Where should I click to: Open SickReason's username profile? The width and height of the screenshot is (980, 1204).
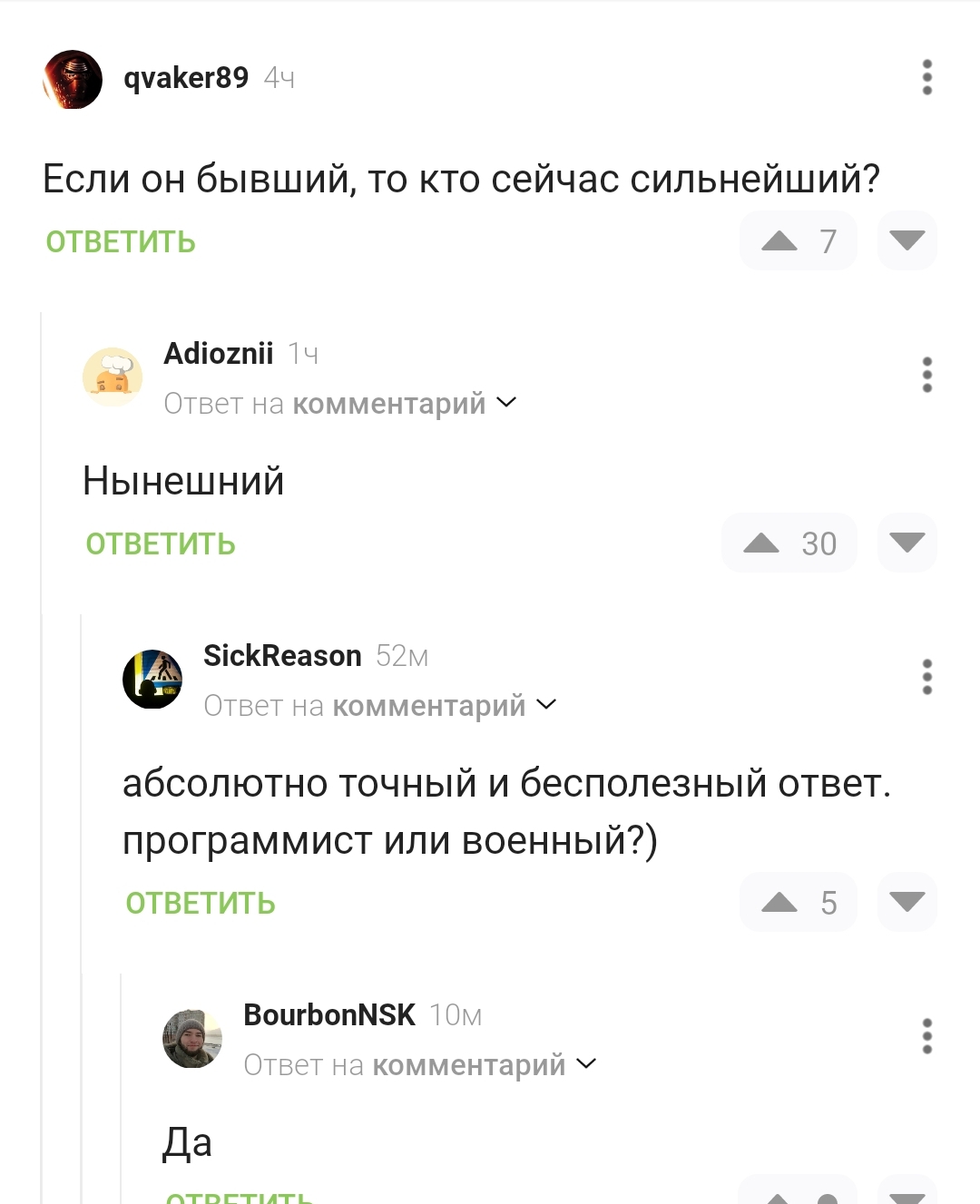coord(282,655)
